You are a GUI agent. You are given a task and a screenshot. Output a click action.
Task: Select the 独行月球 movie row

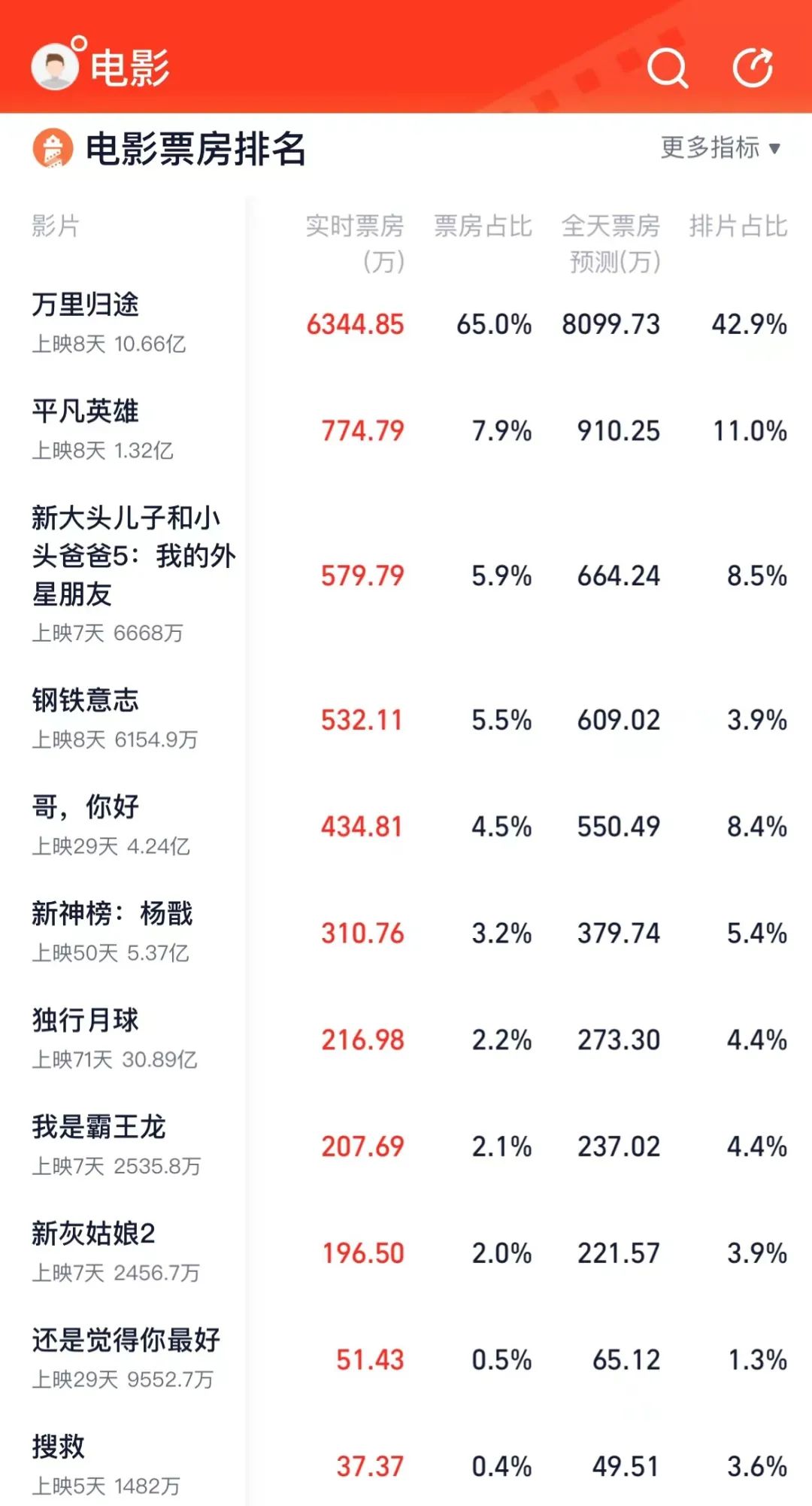406,1040
